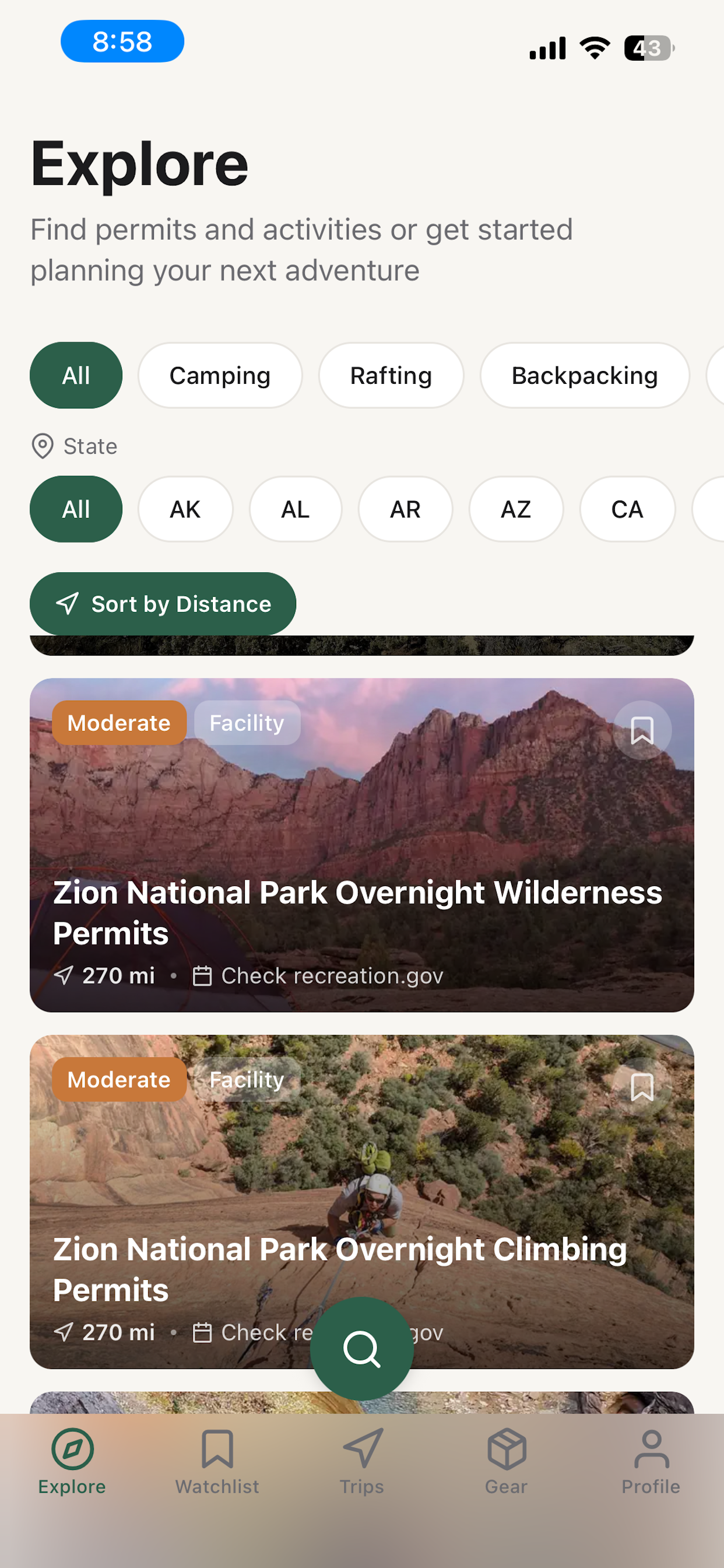Select the All activities chip
This screenshot has height=1568, width=724.
click(x=75, y=375)
